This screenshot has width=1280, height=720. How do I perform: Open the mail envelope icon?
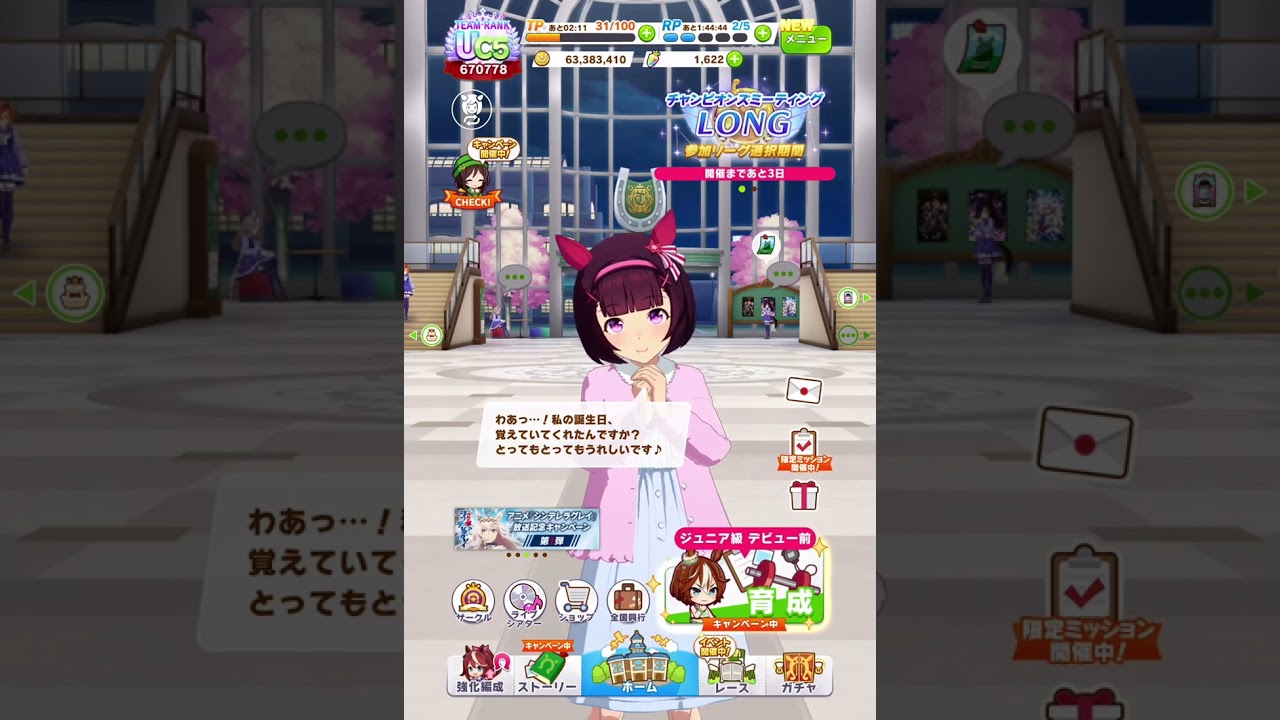(804, 390)
